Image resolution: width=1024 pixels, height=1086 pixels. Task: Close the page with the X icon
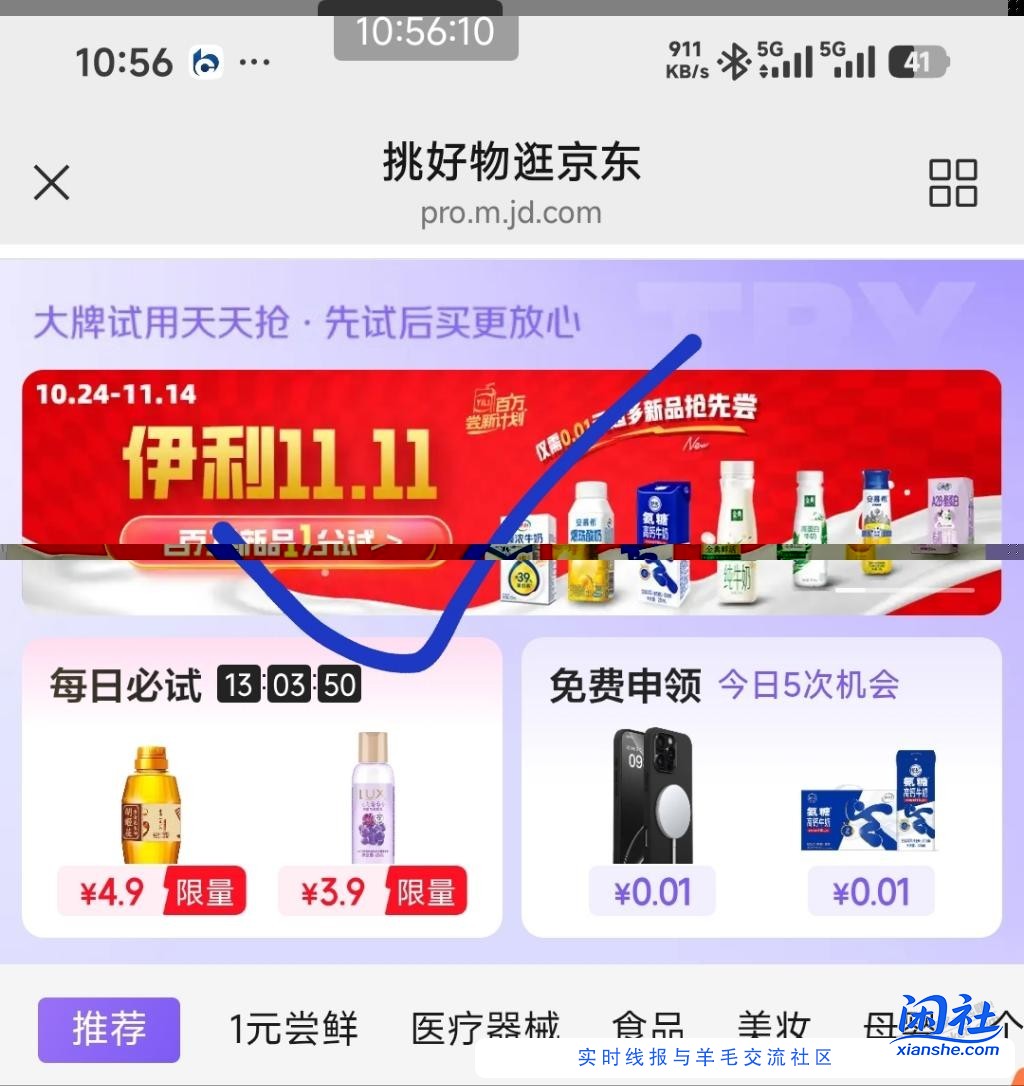(51, 183)
